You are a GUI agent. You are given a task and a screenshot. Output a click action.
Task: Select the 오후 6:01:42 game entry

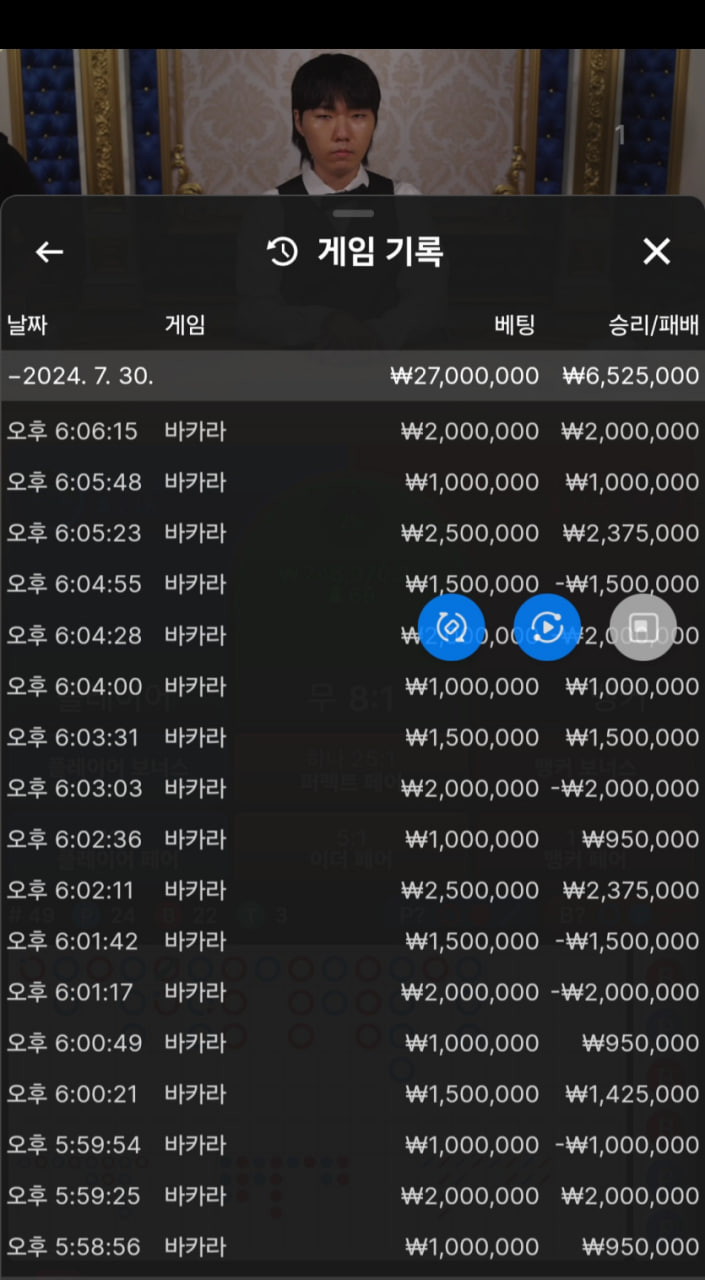(x=352, y=941)
